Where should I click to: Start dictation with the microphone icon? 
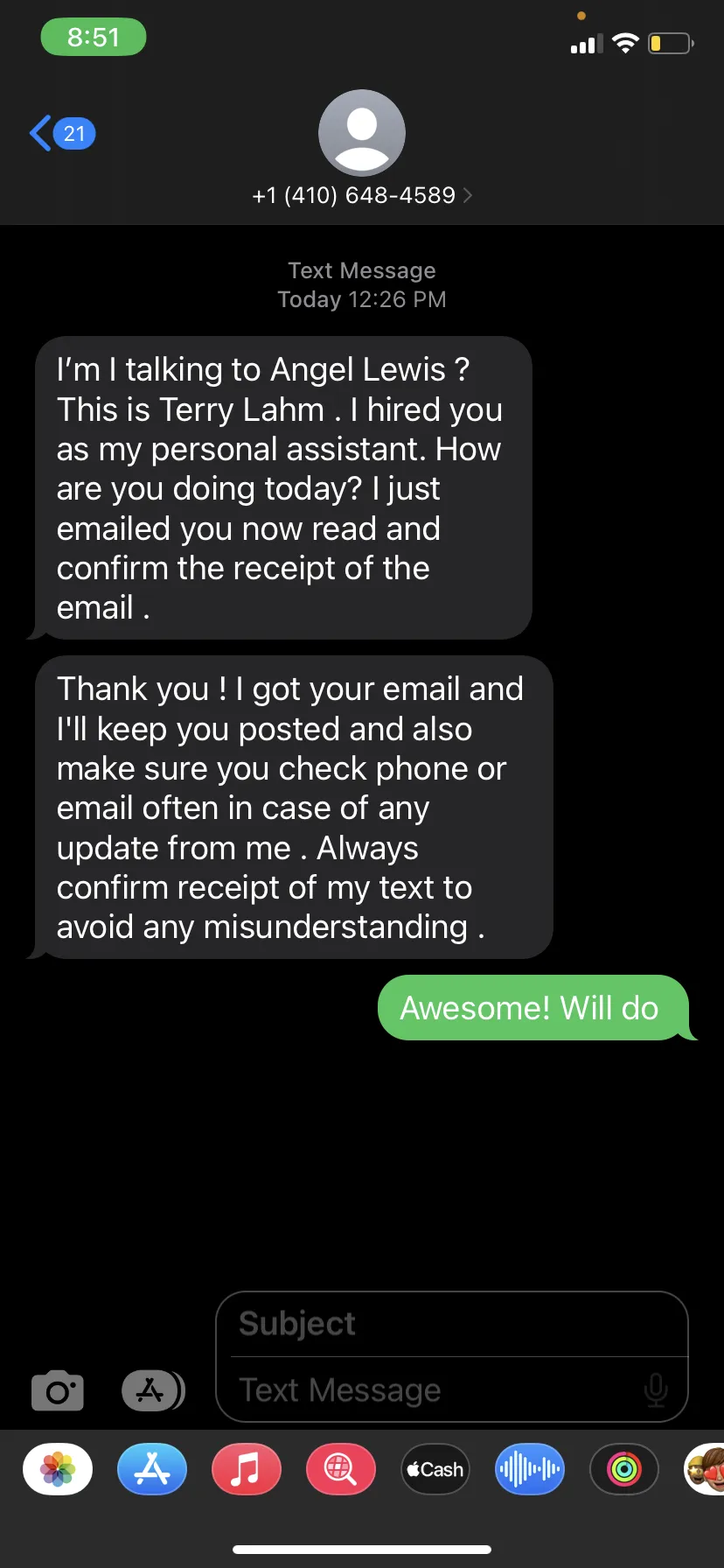coord(656,1389)
